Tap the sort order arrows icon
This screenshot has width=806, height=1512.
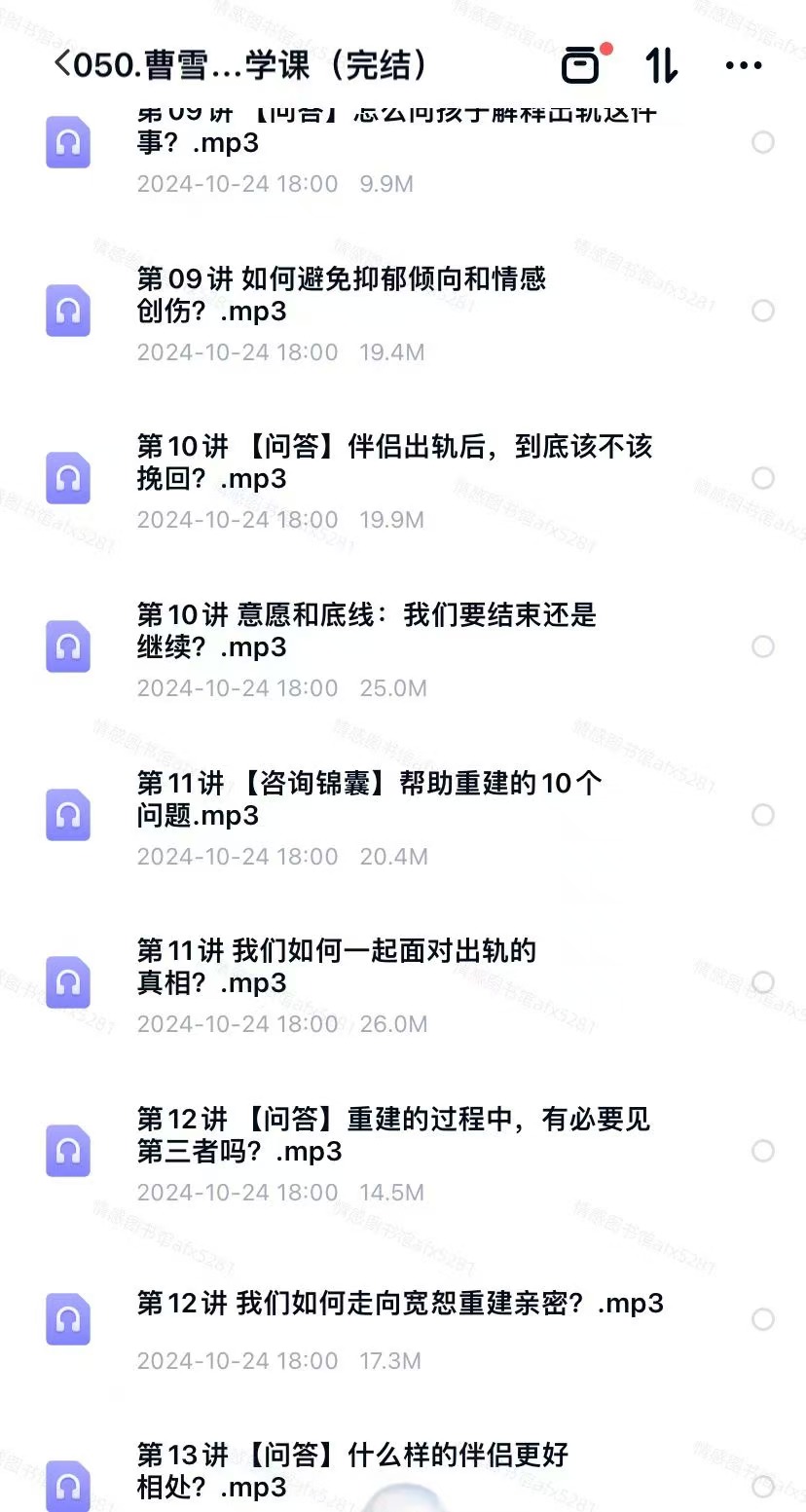tap(661, 65)
